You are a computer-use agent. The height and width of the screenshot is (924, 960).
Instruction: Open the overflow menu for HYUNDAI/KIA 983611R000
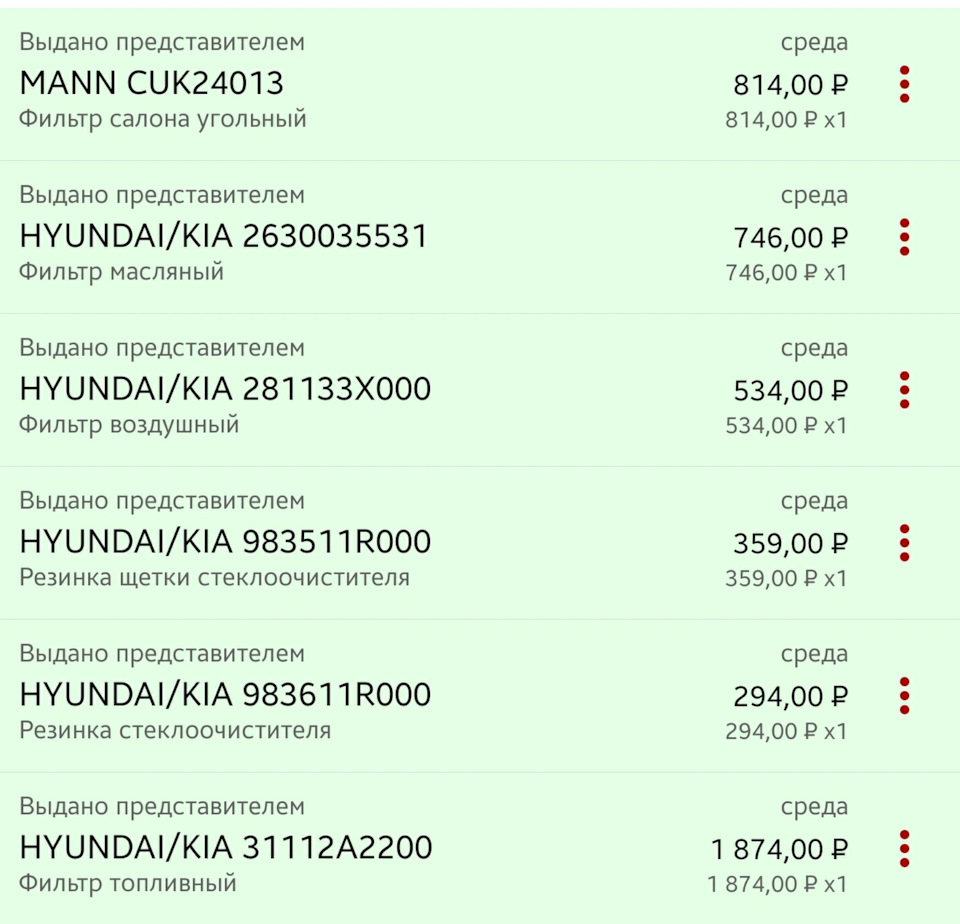pyautogui.click(x=904, y=696)
